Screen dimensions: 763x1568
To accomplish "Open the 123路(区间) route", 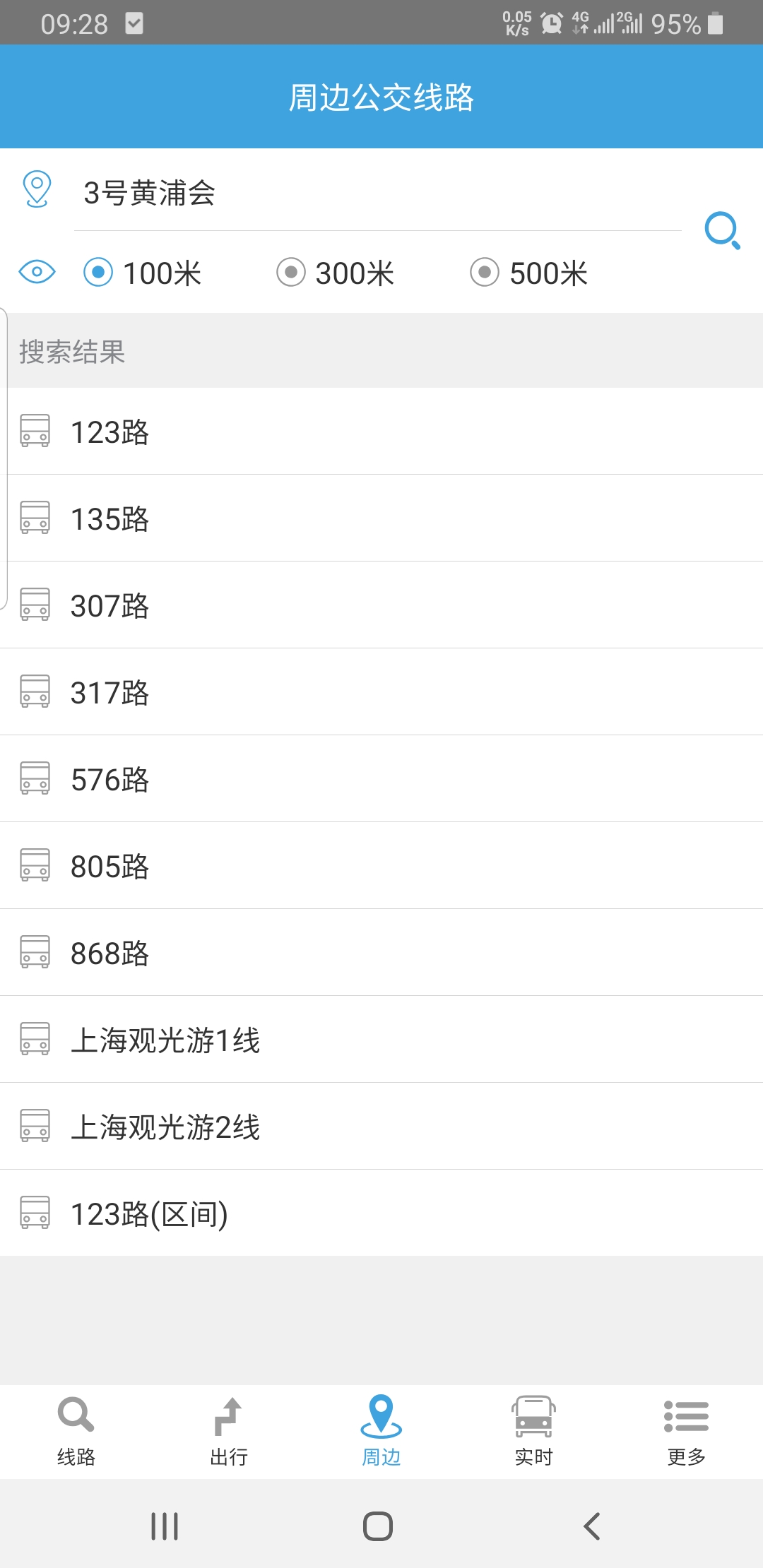I will pyautogui.click(x=381, y=1213).
